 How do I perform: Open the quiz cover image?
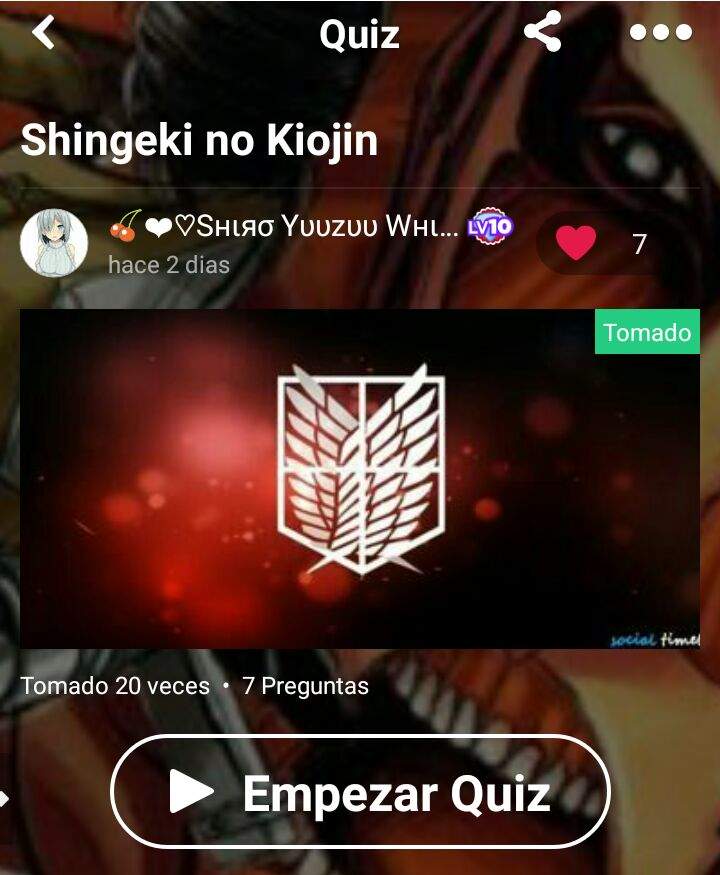pos(360,478)
